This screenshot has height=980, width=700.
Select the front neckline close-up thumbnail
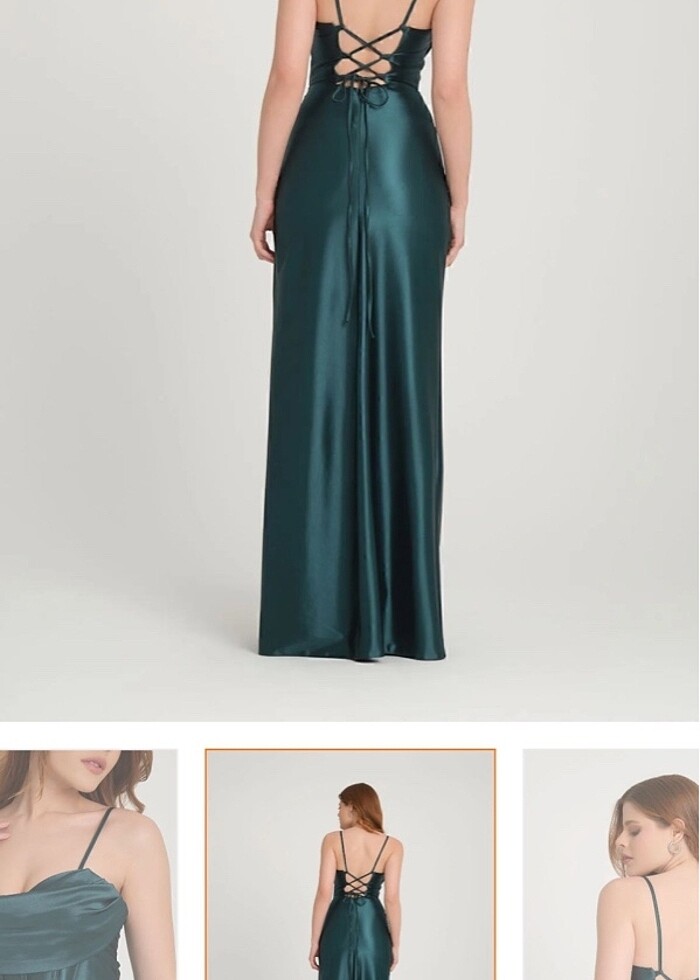click(x=88, y=865)
